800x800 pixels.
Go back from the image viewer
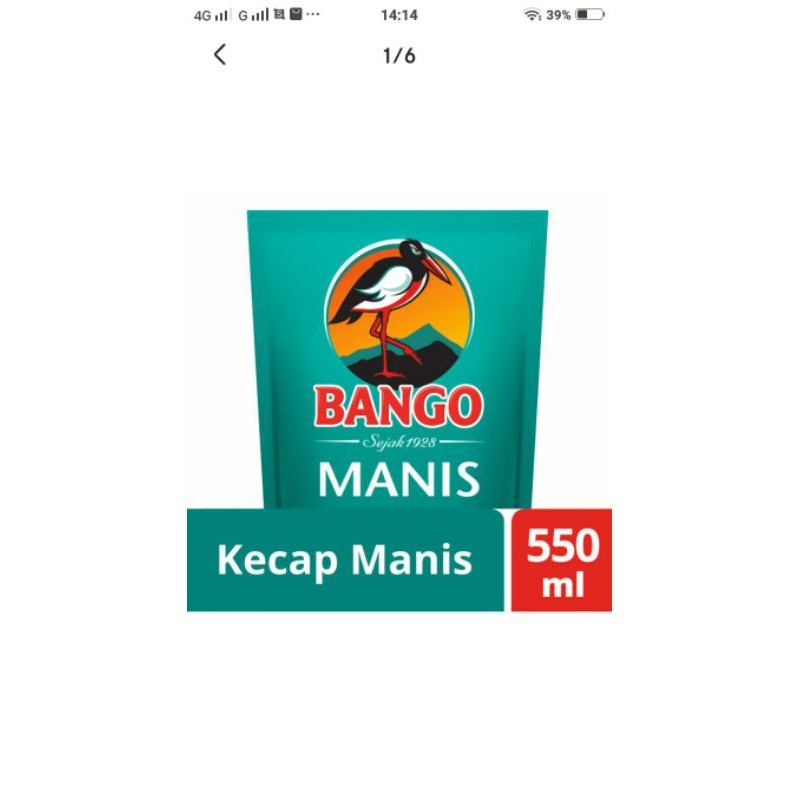[x=220, y=55]
